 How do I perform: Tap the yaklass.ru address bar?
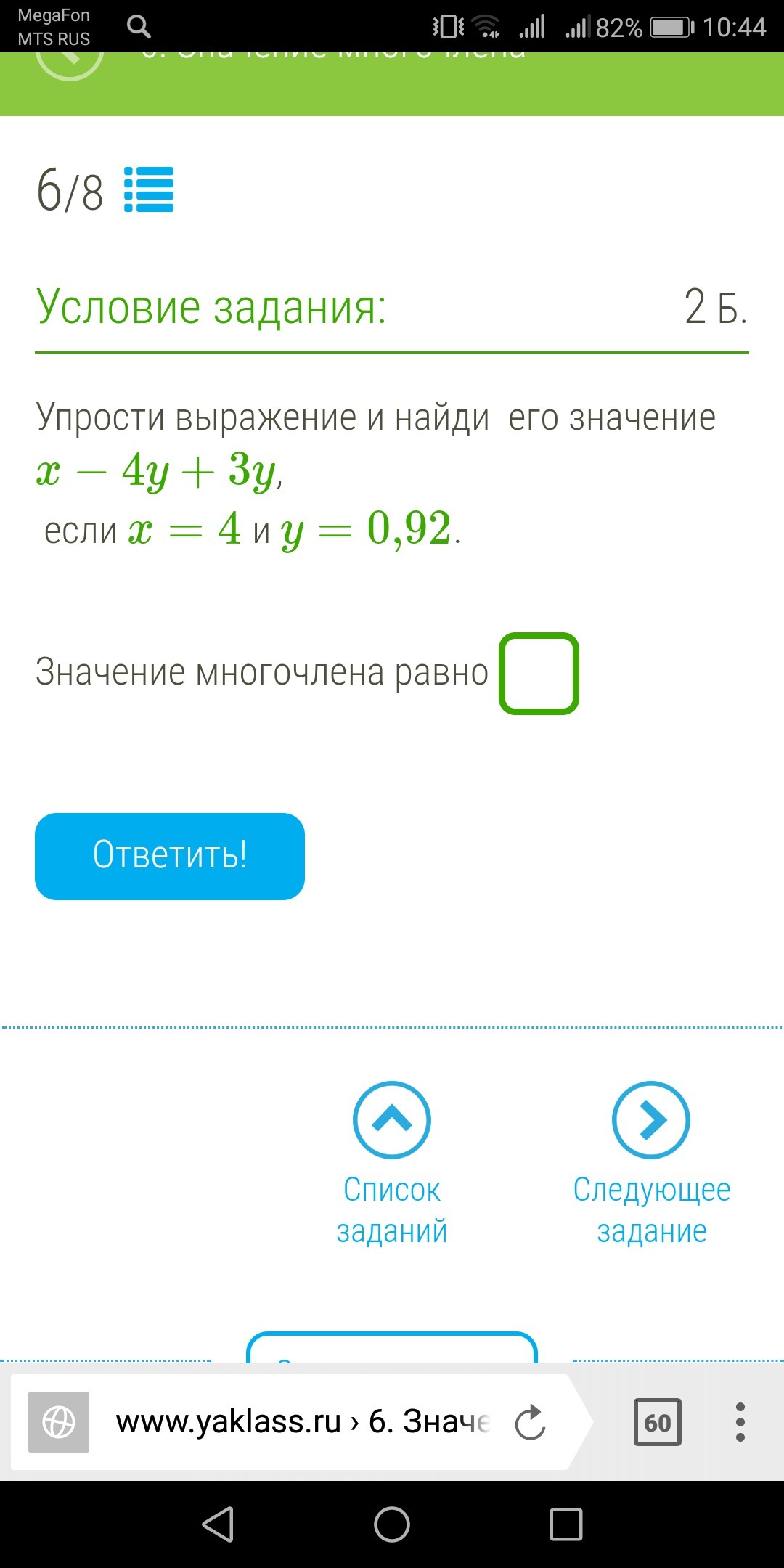click(x=301, y=1422)
